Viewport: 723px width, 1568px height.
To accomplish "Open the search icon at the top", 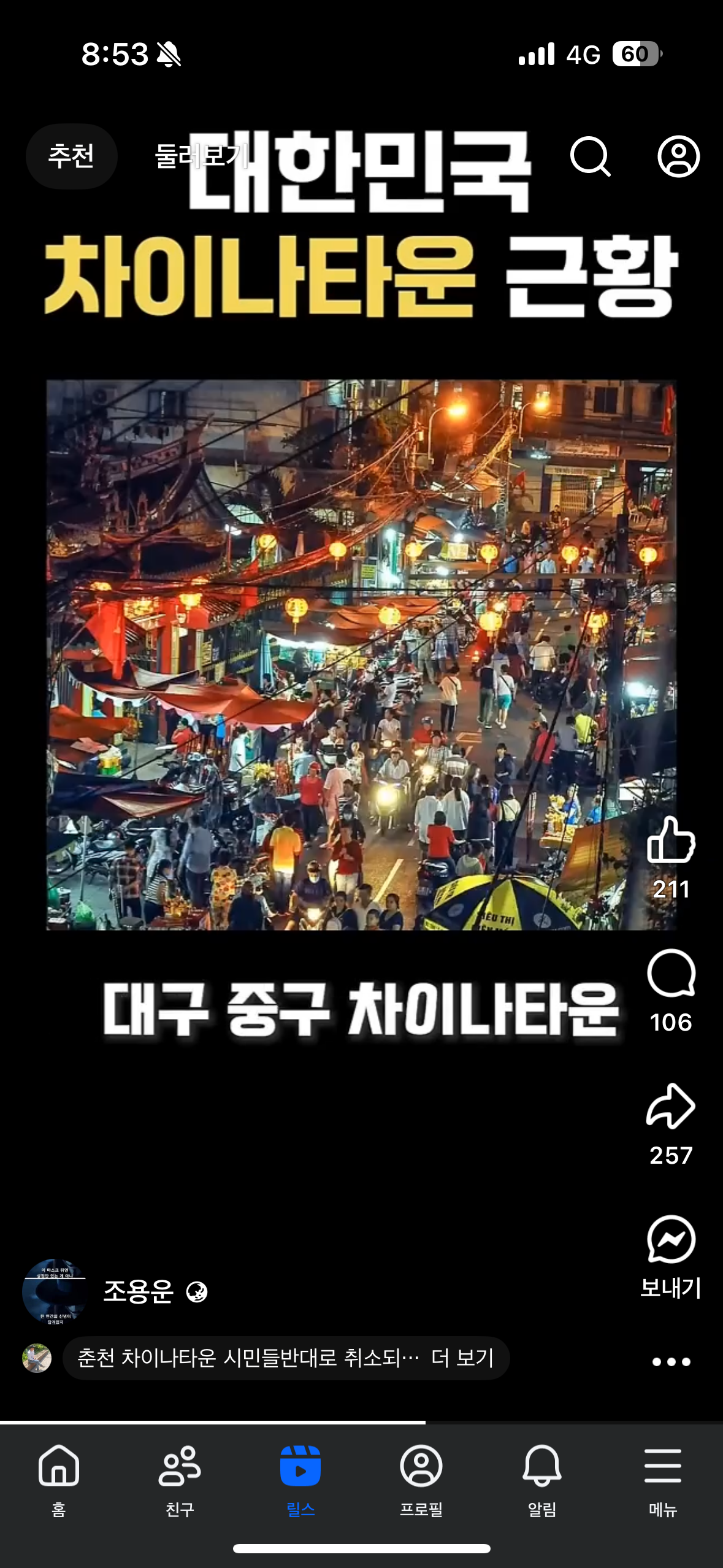I will 590,156.
